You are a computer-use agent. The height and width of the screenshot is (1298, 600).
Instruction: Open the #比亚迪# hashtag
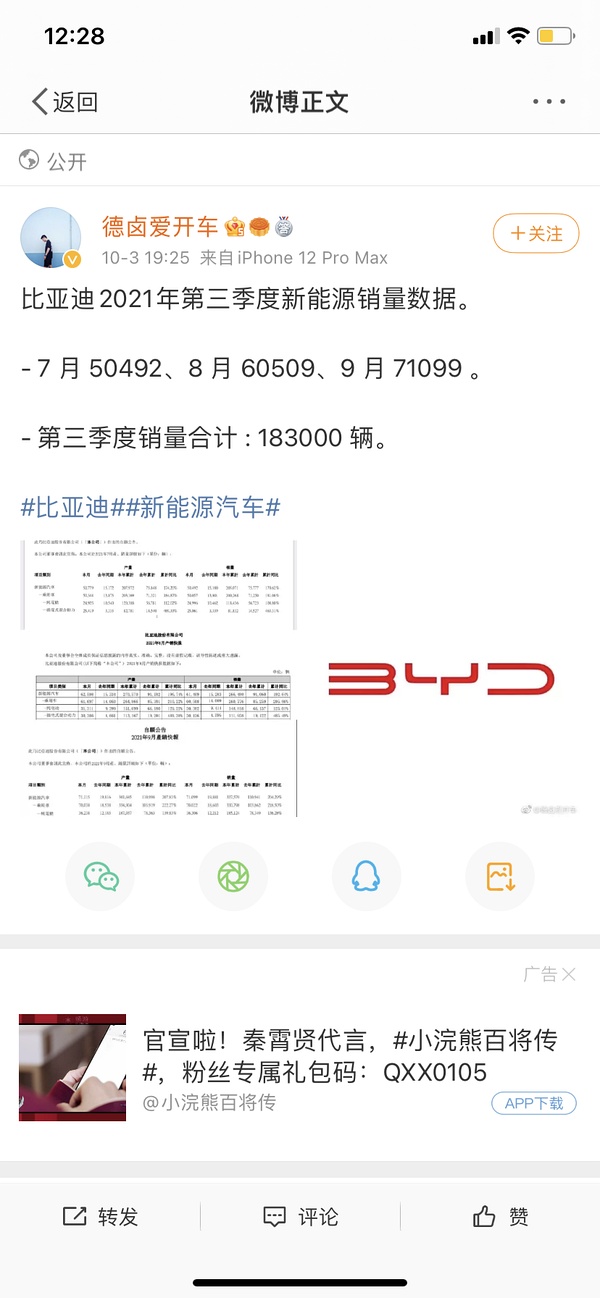tap(65, 507)
